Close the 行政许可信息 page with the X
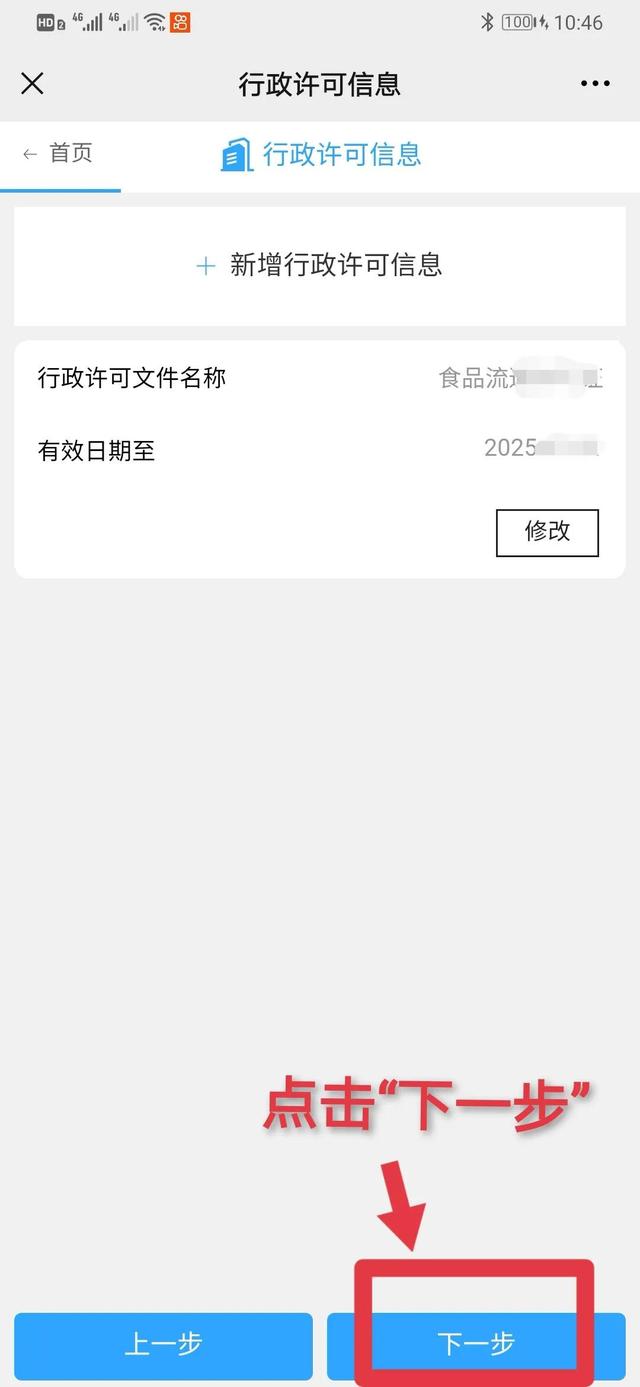640x1387 pixels. point(32,84)
